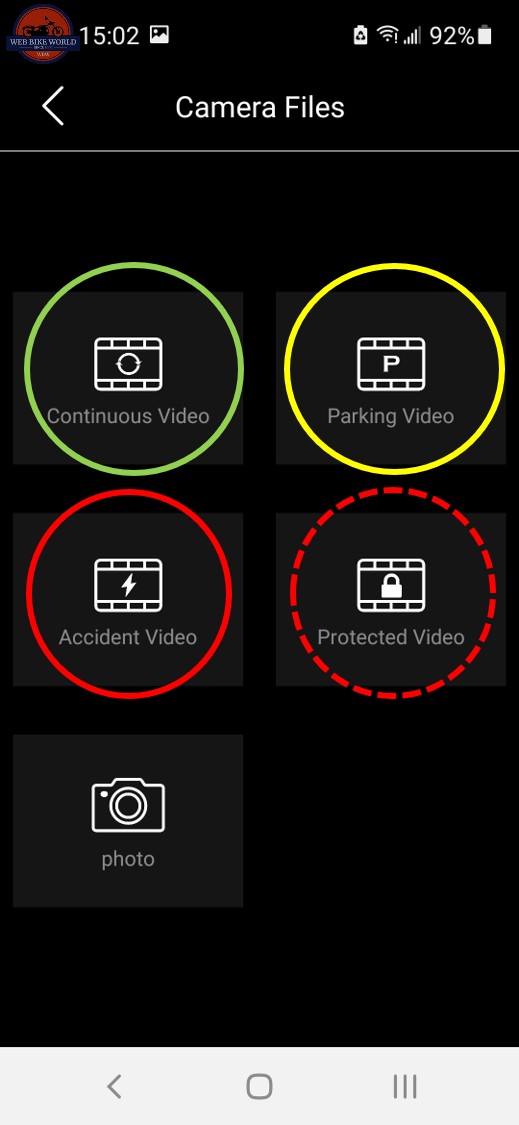
Task: Open the Accident Video folder
Action: pos(128,599)
